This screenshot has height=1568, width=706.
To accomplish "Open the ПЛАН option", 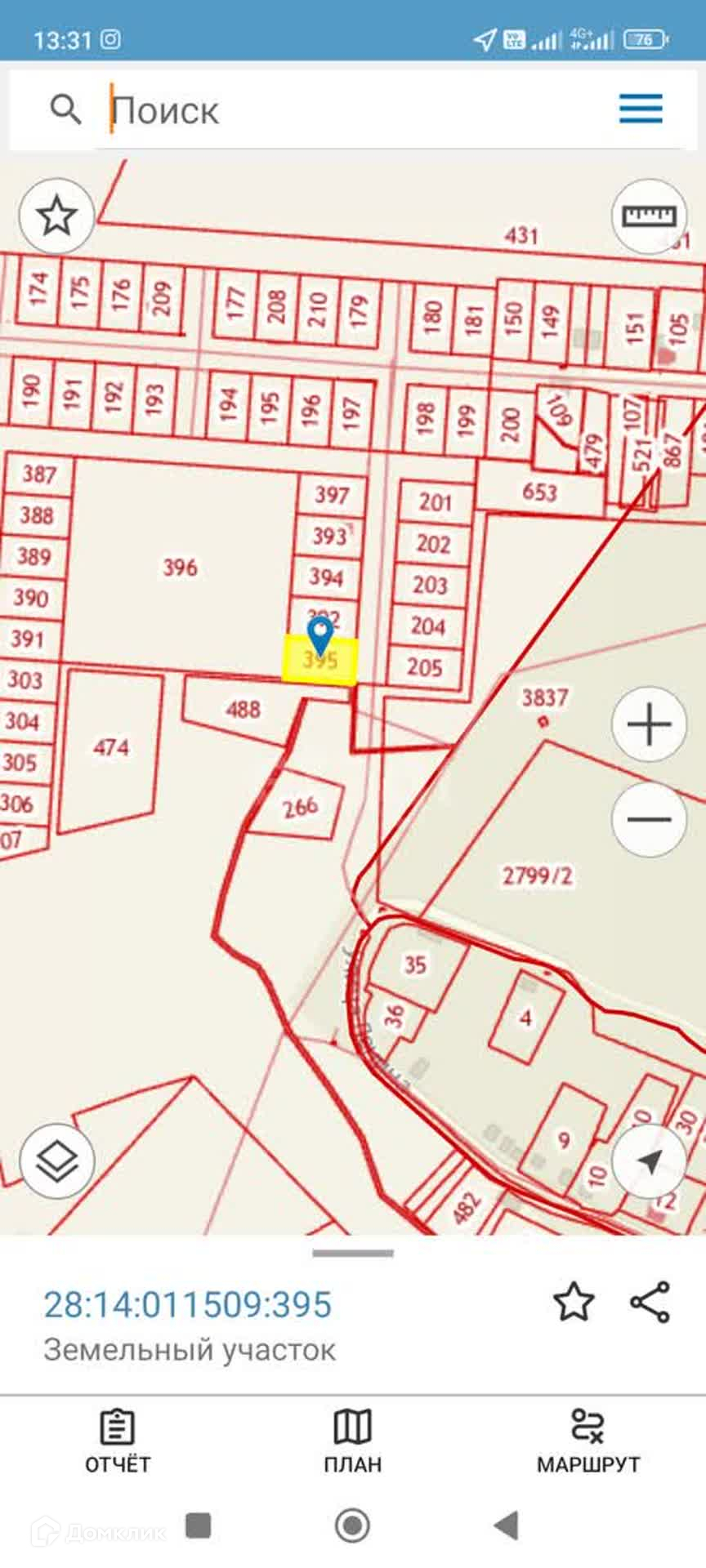I will coord(353,1442).
